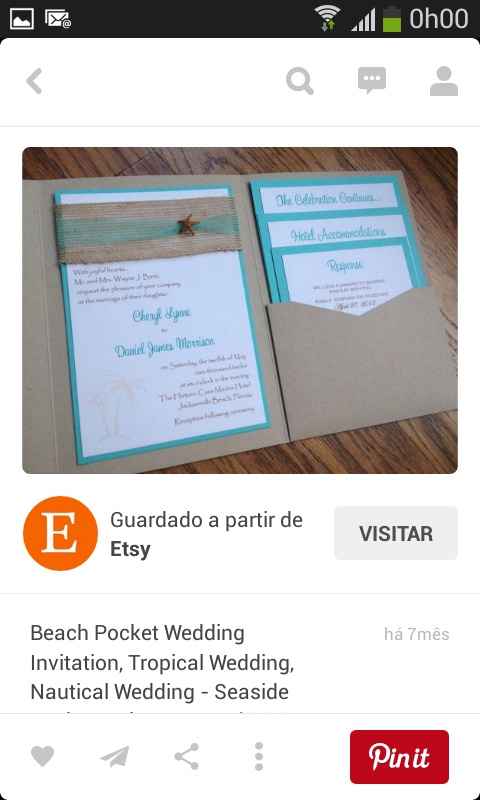This screenshot has width=480, height=800.
Task: Open messages via the speech bubble icon
Action: click(x=372, y=82)
